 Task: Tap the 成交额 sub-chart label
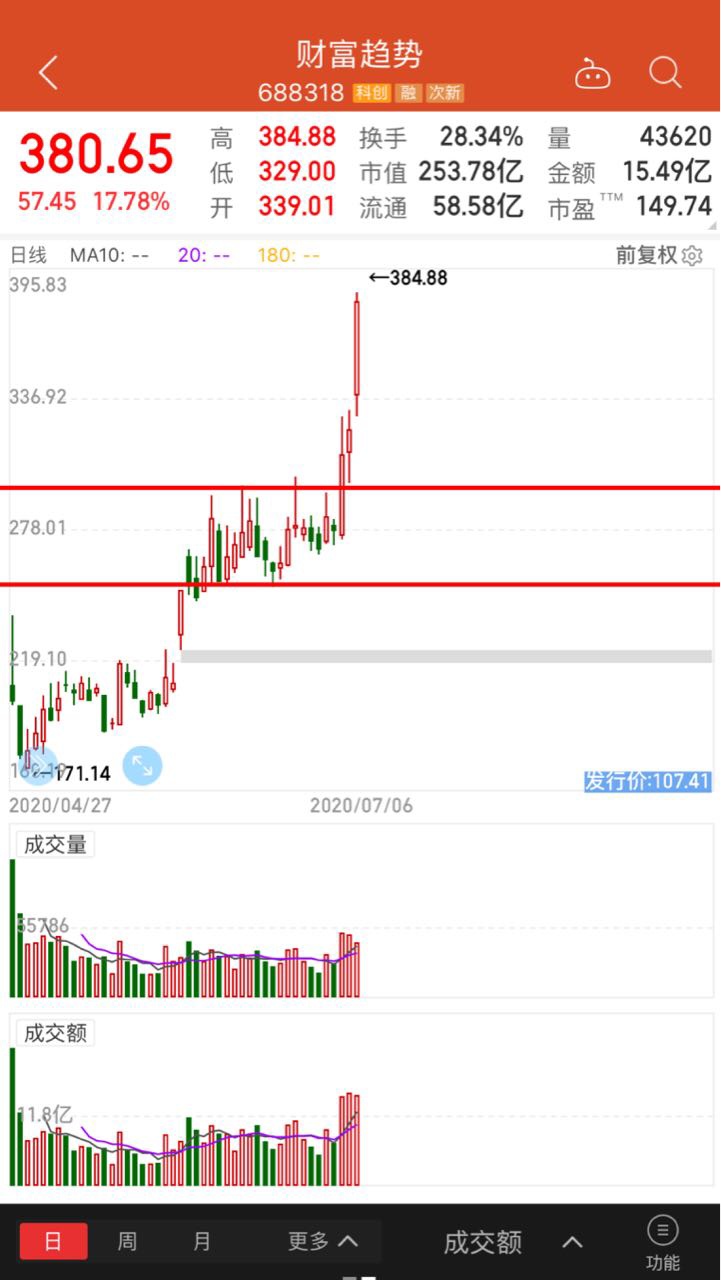click(55, 1033)
